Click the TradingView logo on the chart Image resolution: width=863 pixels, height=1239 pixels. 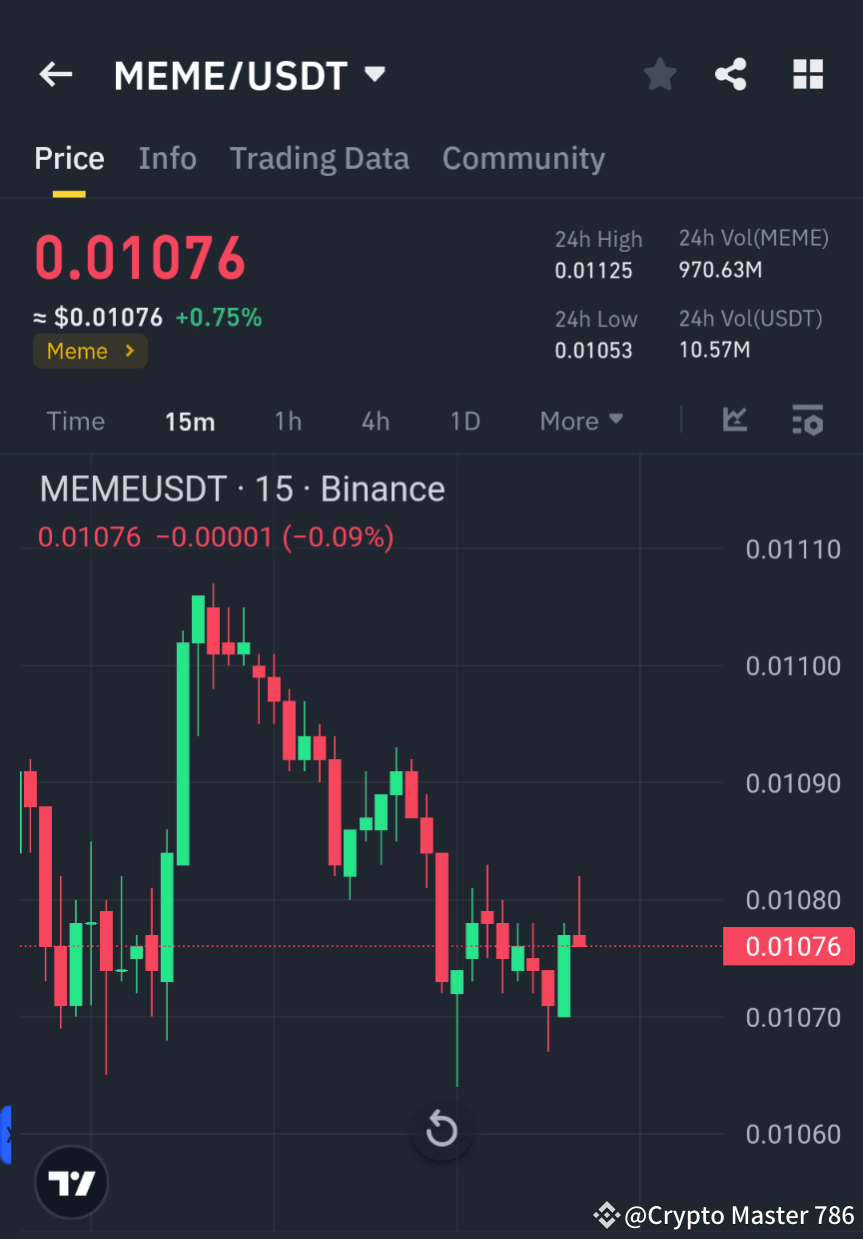70,1182
